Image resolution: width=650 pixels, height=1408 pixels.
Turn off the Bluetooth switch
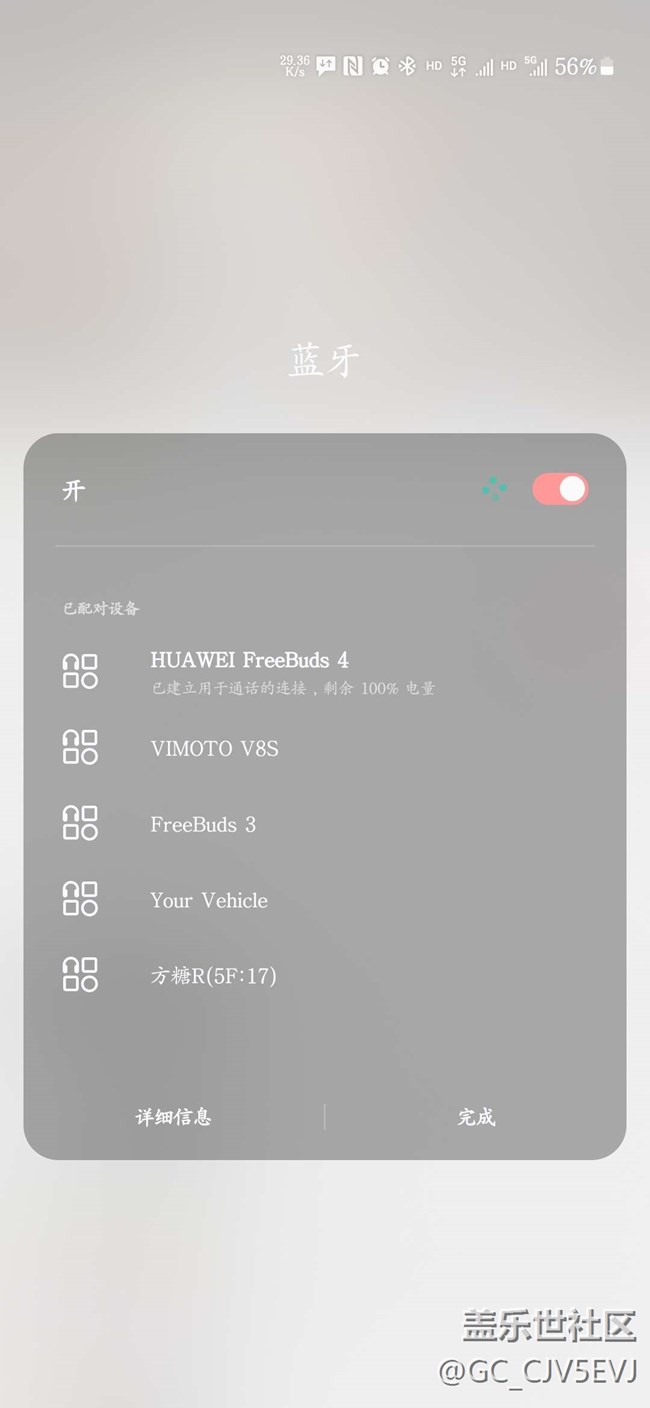tap(560, 489)
